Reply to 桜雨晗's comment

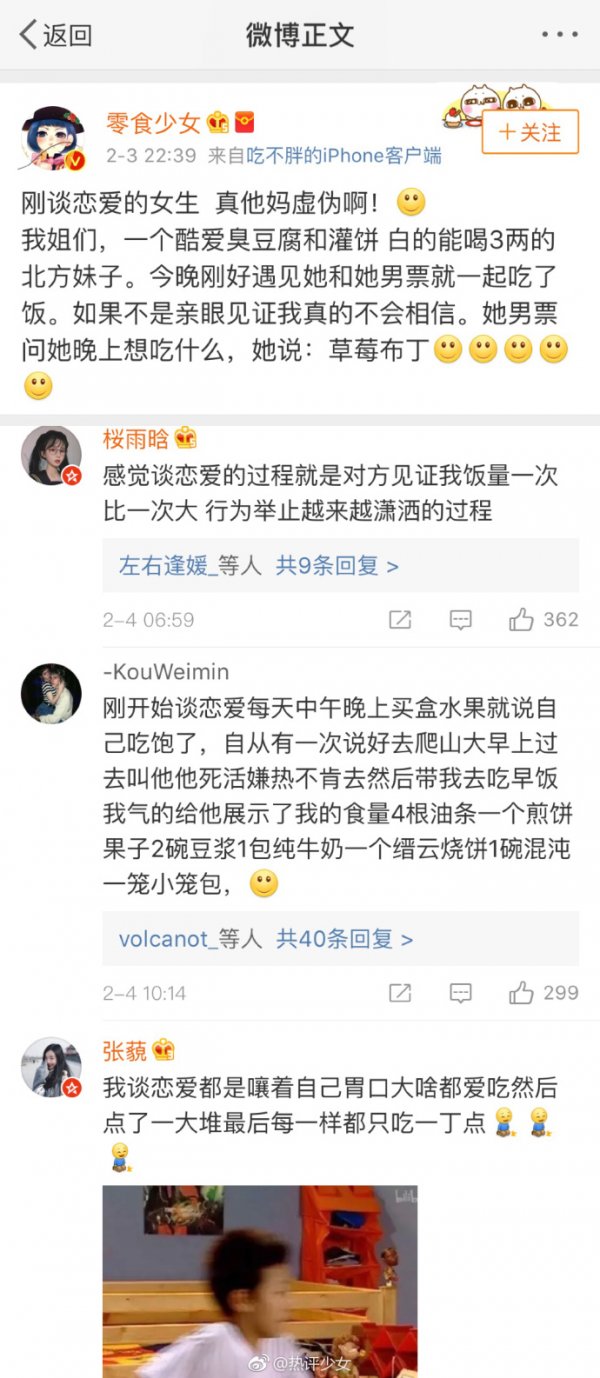(460, 620)
